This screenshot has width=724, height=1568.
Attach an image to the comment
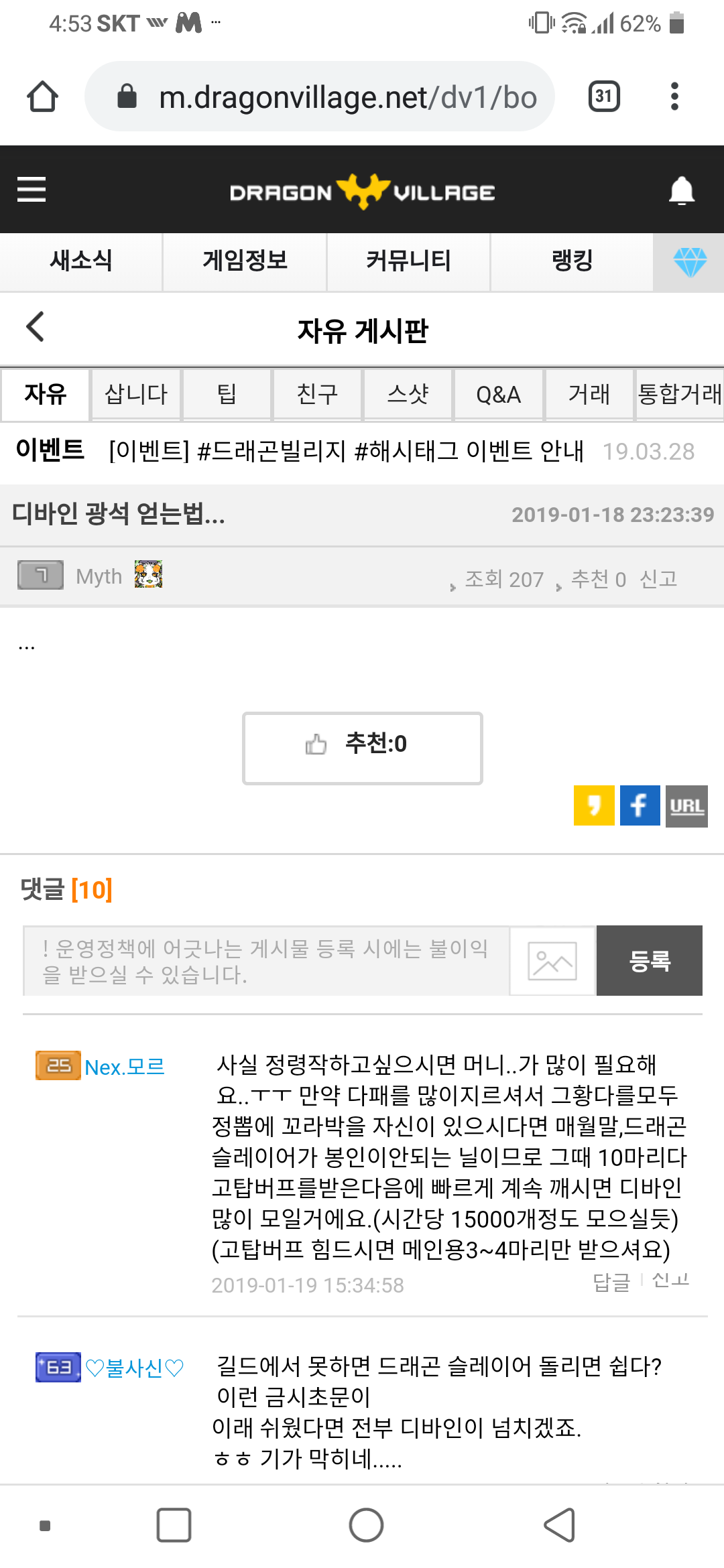[x=552, y=961]
